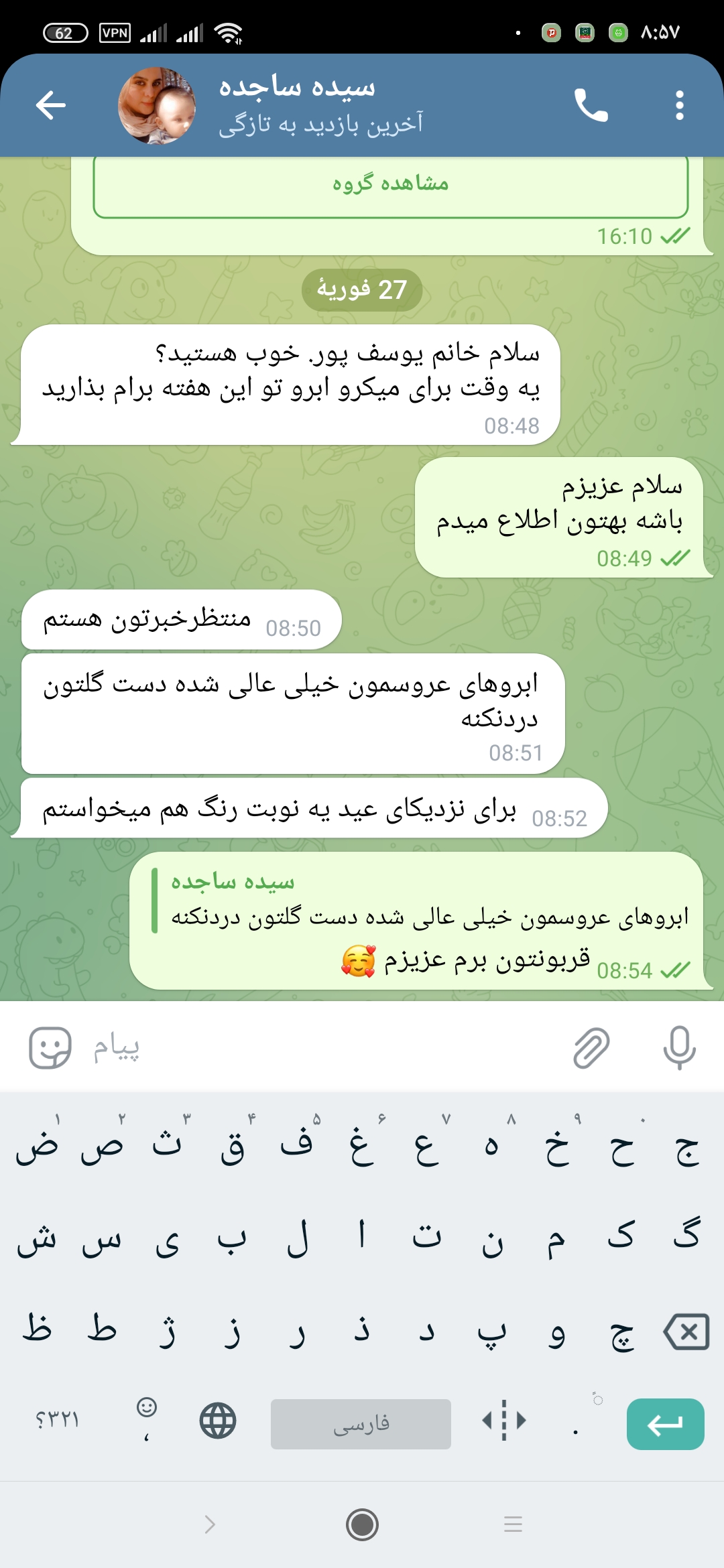Open the cursor movement control key

coord(504,1420)
